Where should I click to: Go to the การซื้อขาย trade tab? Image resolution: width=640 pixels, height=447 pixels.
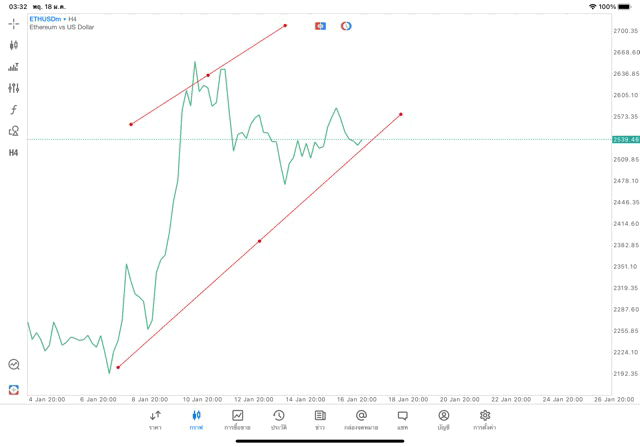(x=238, y=419)
